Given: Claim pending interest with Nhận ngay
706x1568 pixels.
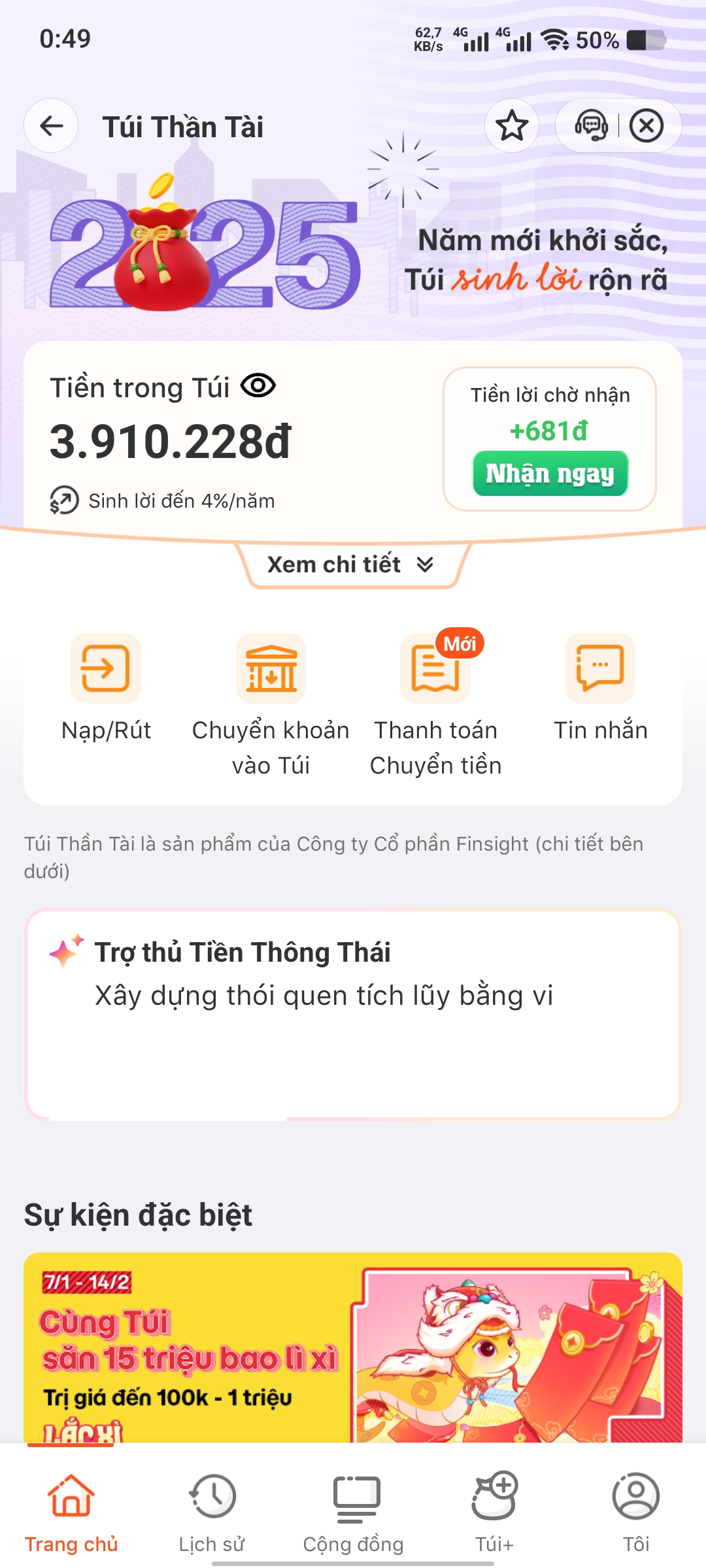Looking at the screenshot, I should [x=550, y=474].
